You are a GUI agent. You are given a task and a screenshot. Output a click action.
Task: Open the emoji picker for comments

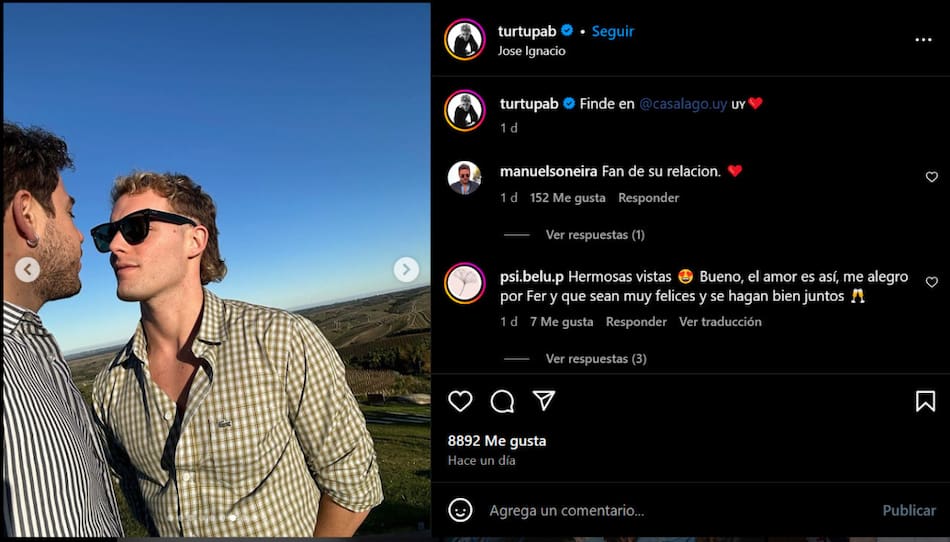[x=460, y=510]
